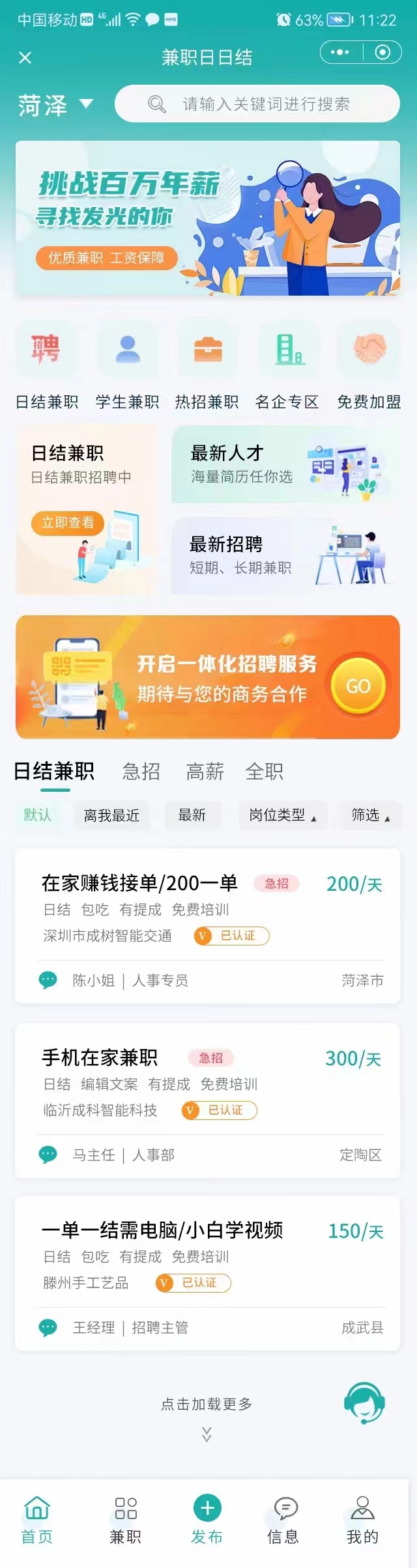Contact customer service via the headset icon
The height and width of the screenshot is (1568, 417).
point(364,1403)
